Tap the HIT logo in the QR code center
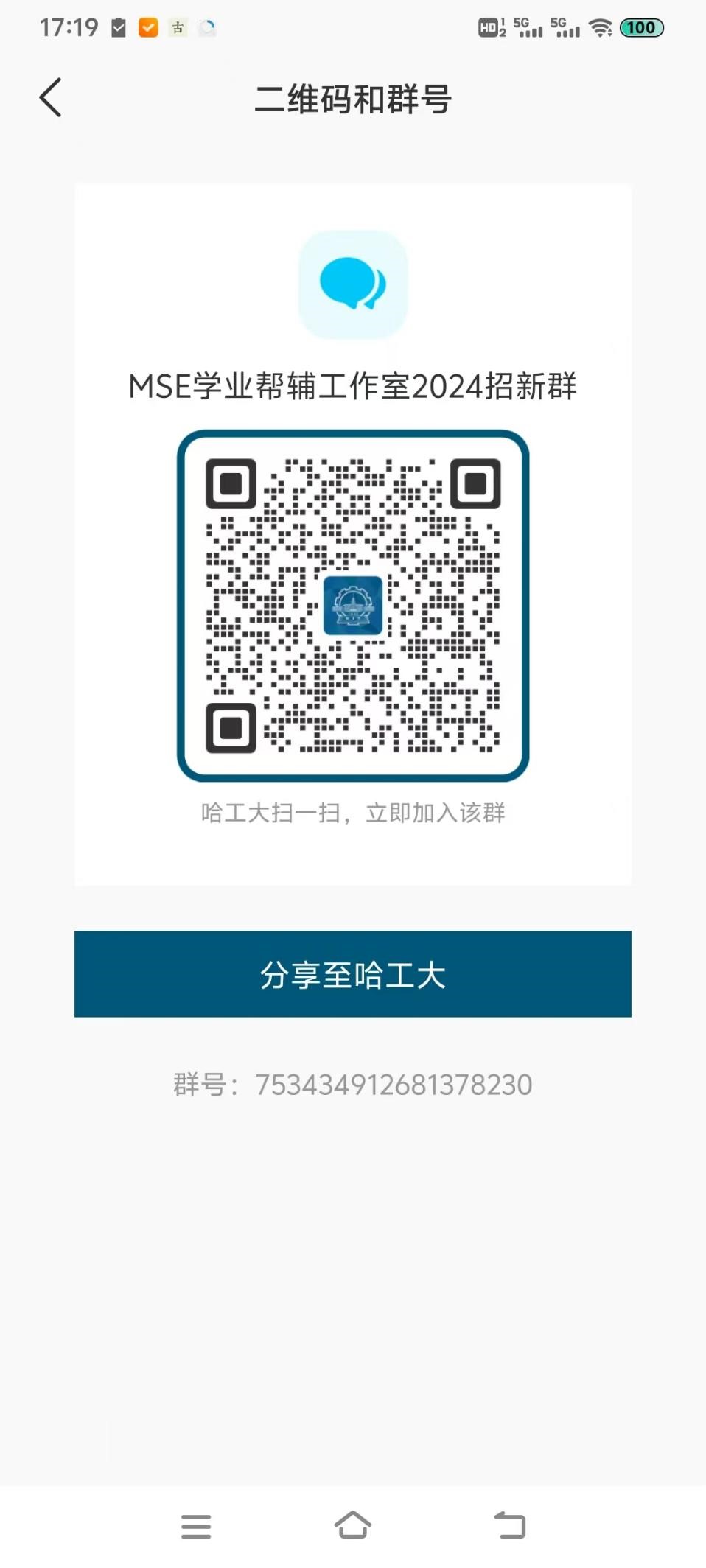 pyautogui.click(x=352, y=604)
